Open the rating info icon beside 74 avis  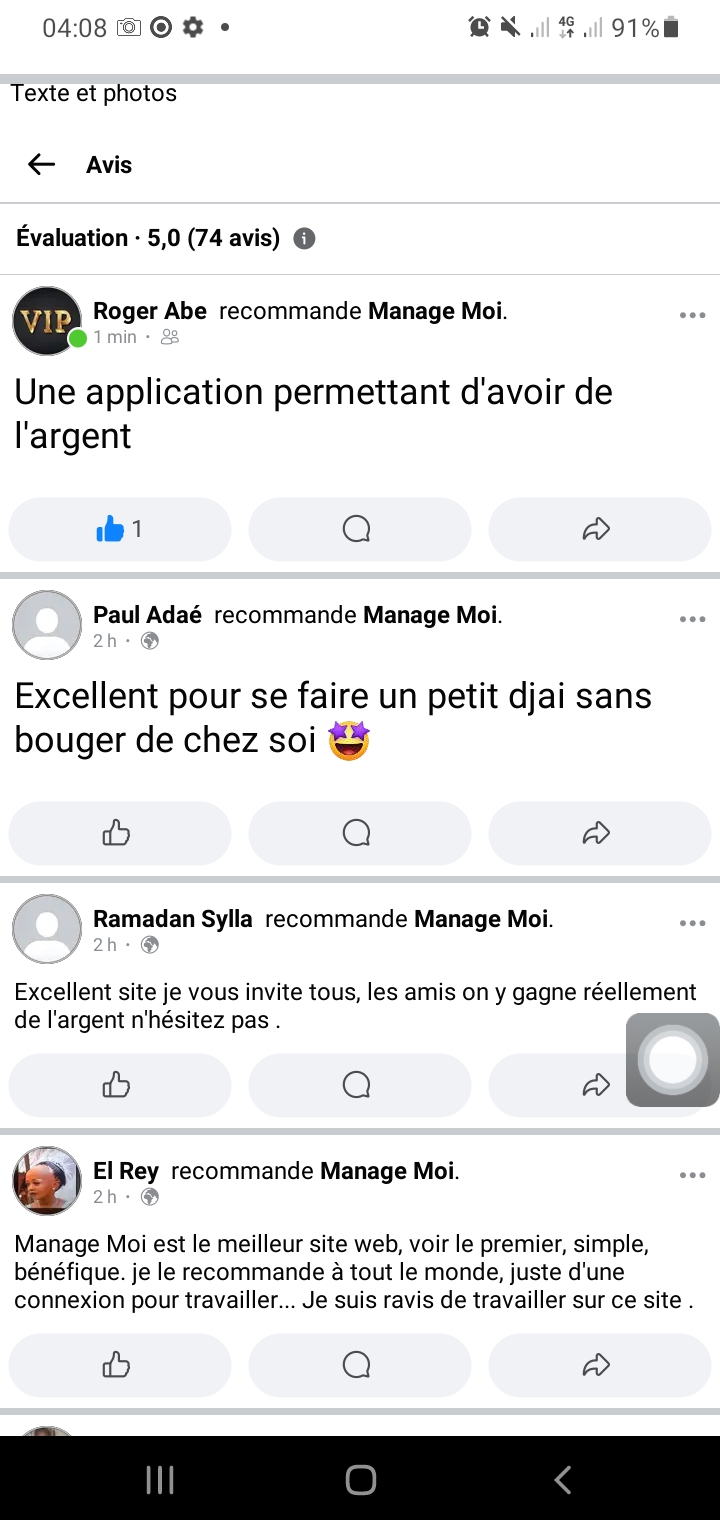pyautogui.click(x=304, y=239)
